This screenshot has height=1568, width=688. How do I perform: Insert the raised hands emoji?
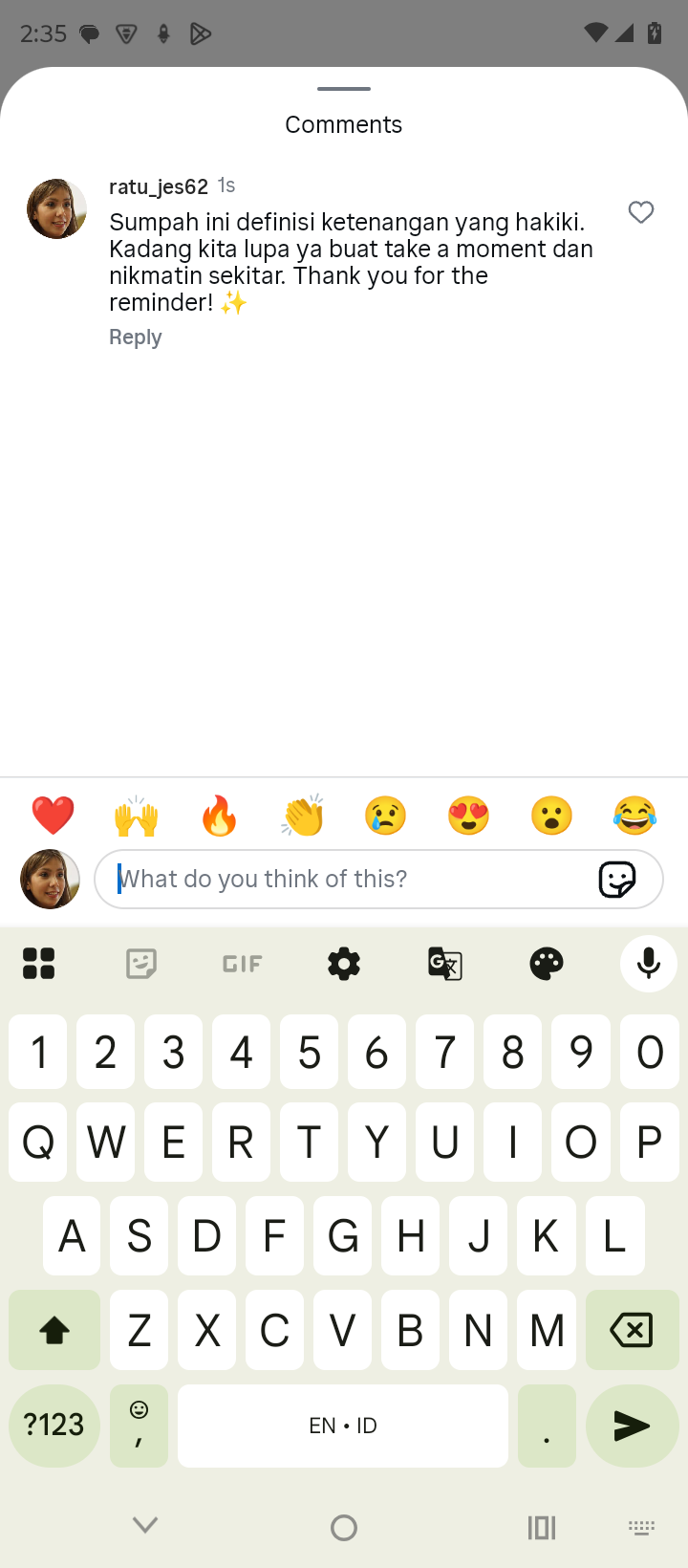136,816
